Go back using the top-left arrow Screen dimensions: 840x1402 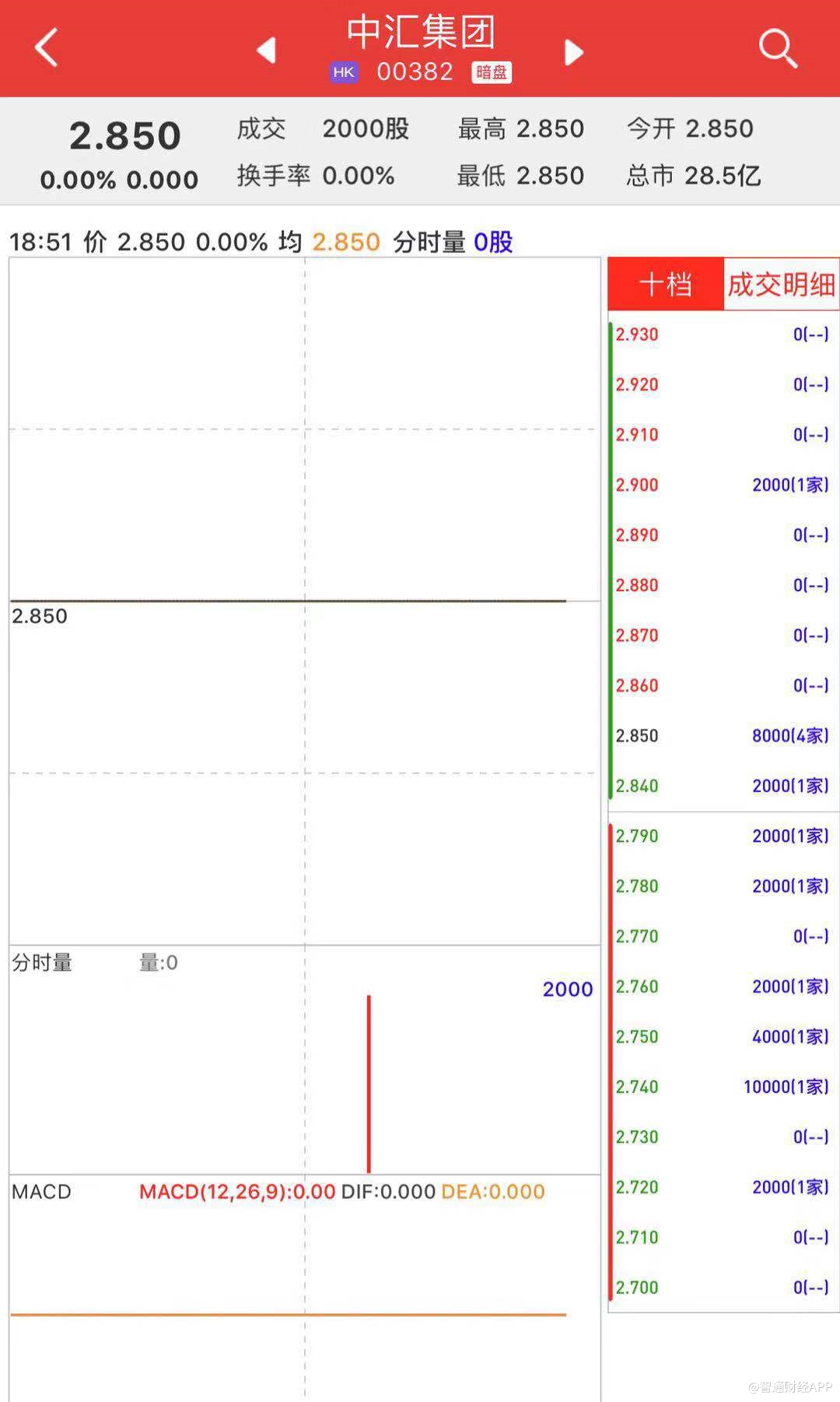47,48
